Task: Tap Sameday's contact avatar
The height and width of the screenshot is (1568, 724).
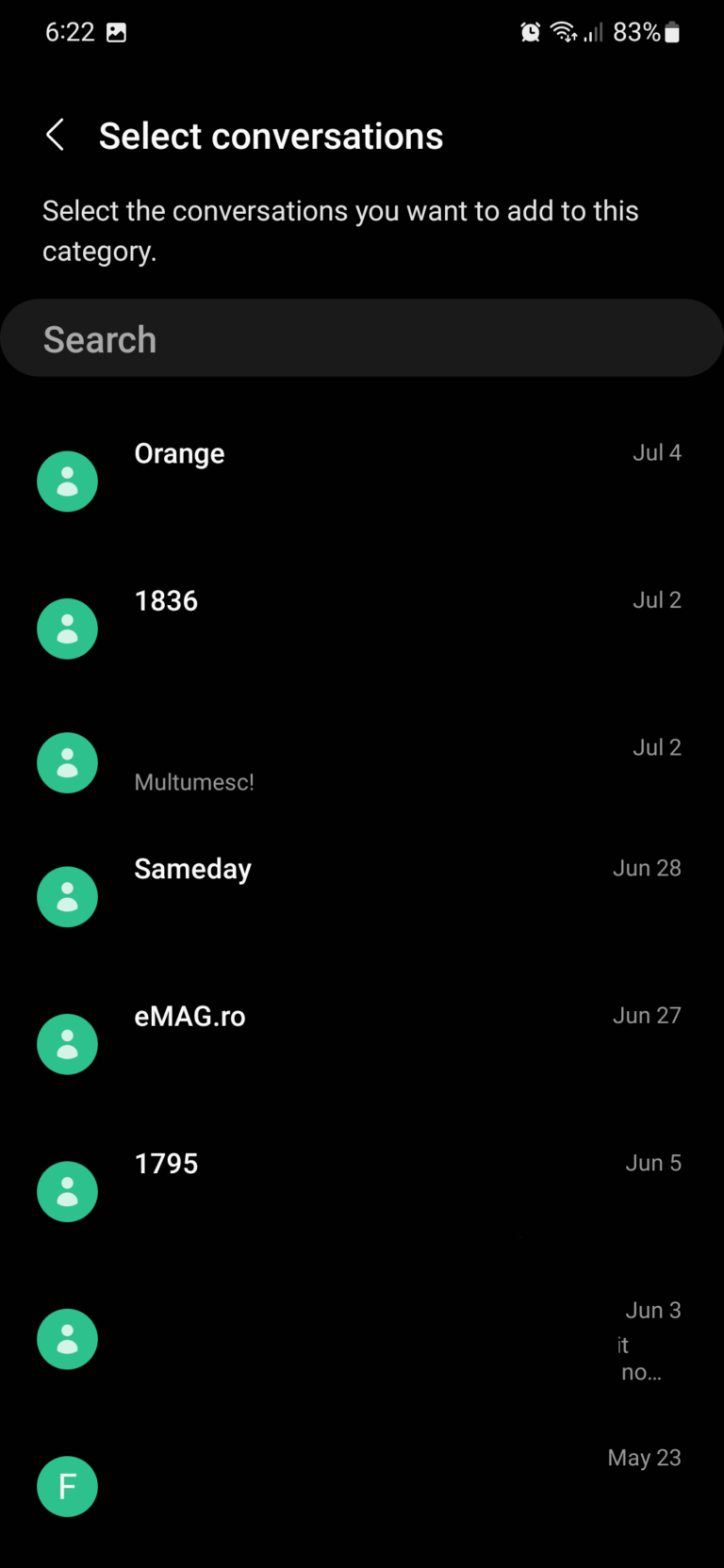Action: [x=67, y=896]
